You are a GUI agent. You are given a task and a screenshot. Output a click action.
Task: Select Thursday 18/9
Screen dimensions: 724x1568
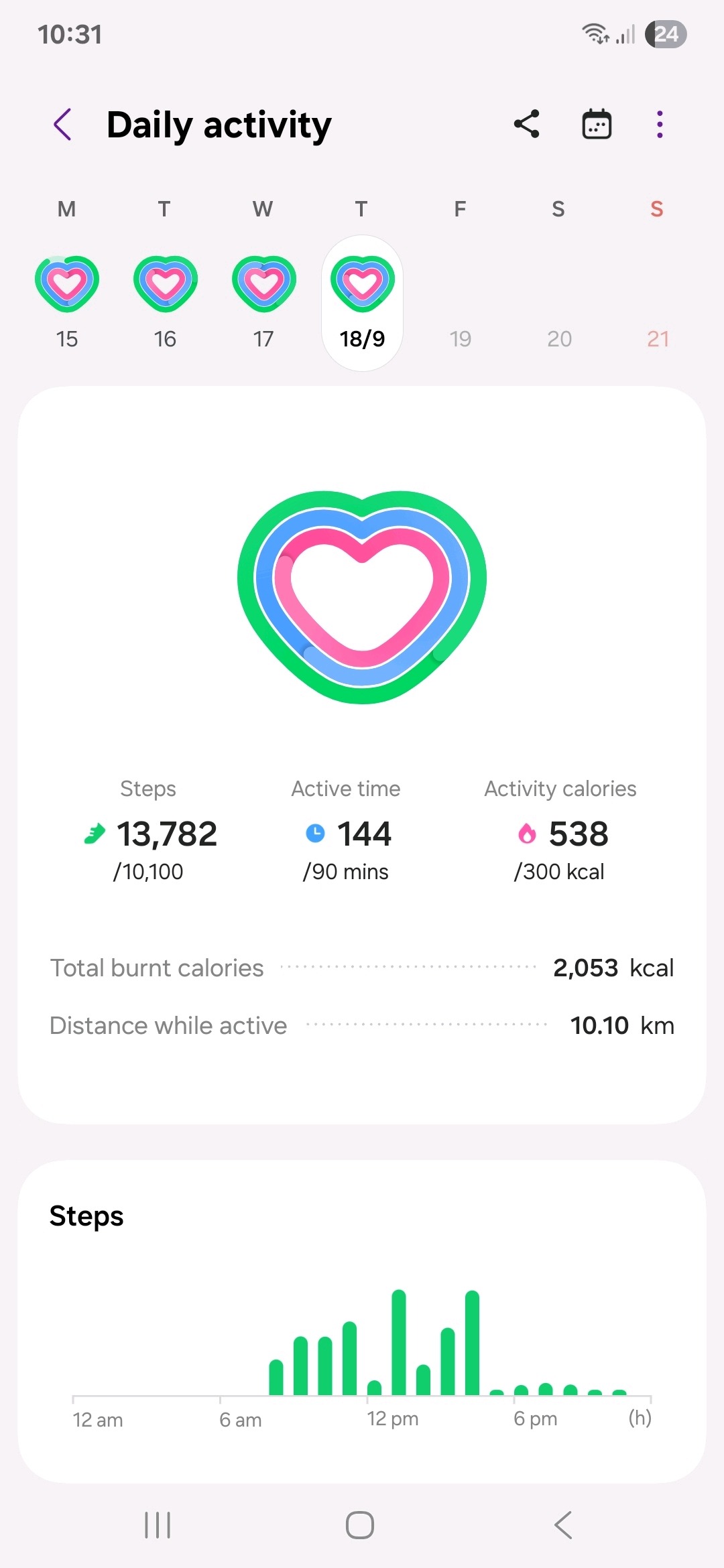coord(362,302)
